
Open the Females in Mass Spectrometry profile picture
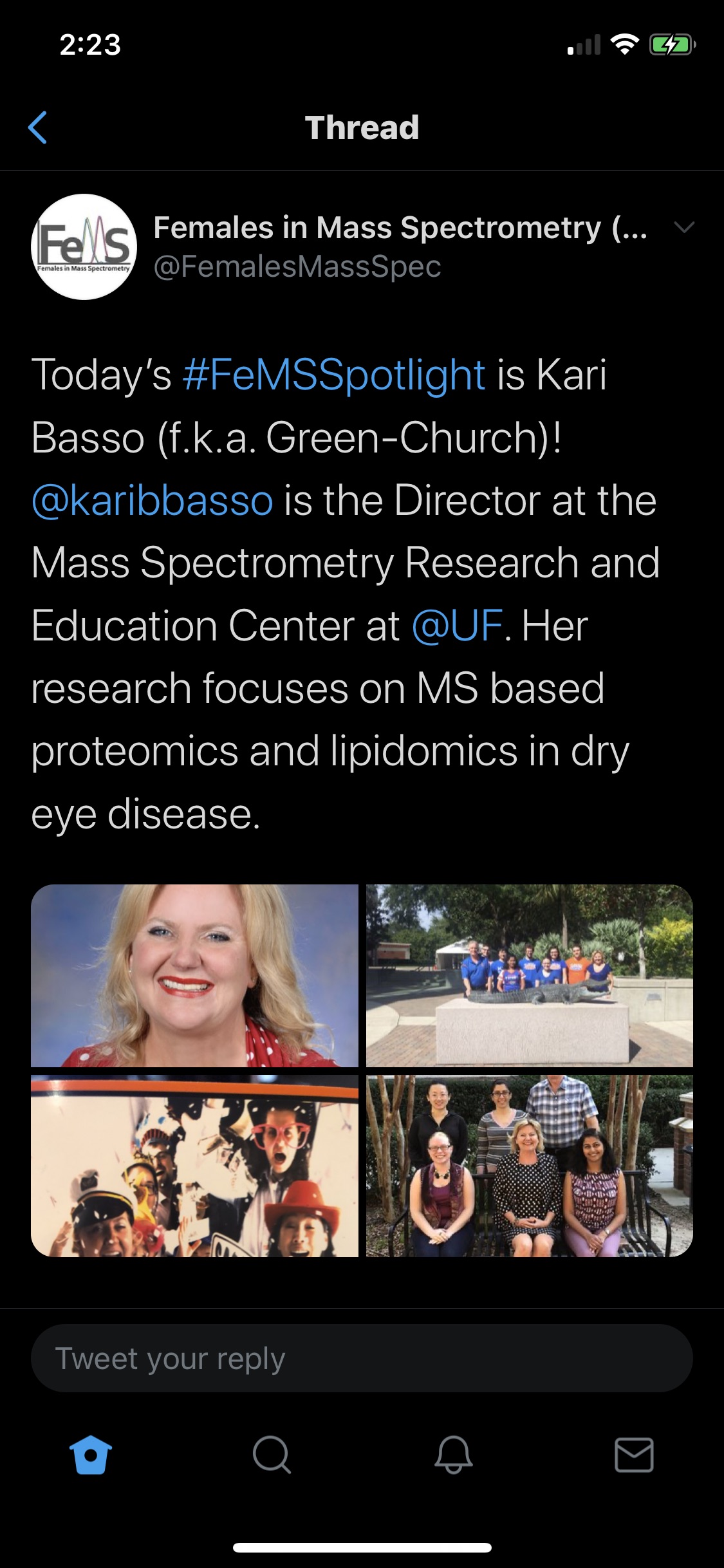pyautogui.click(x=84, y=247)
